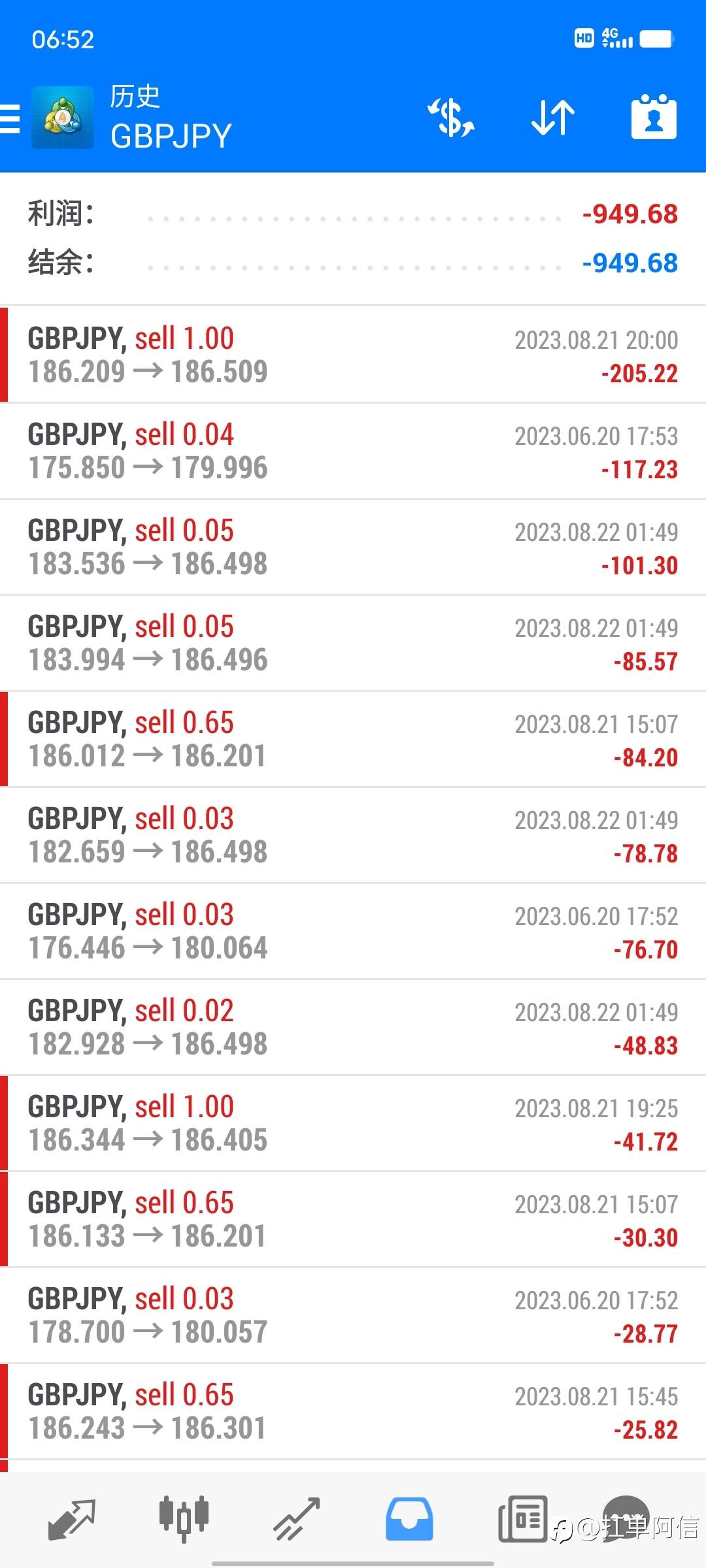Switch to the Trade tab

pos(296,1518)
